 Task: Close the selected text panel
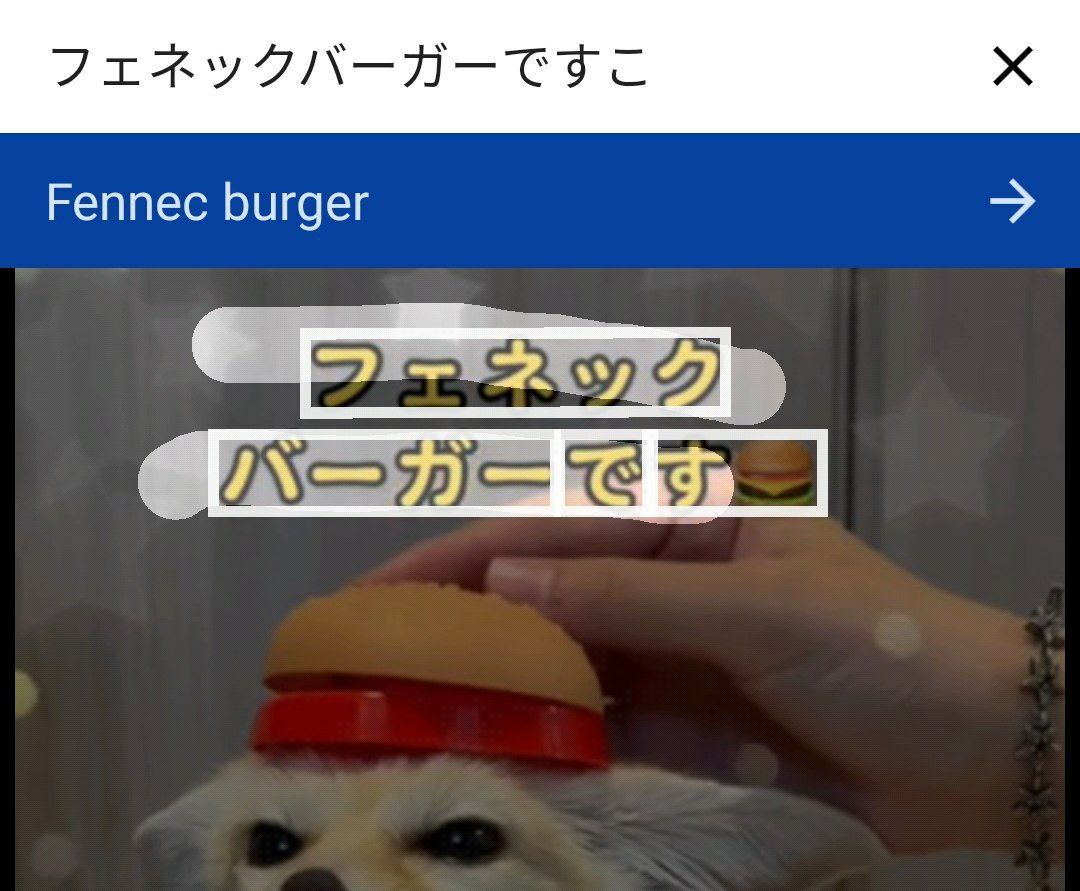(x=1012, y=68)
